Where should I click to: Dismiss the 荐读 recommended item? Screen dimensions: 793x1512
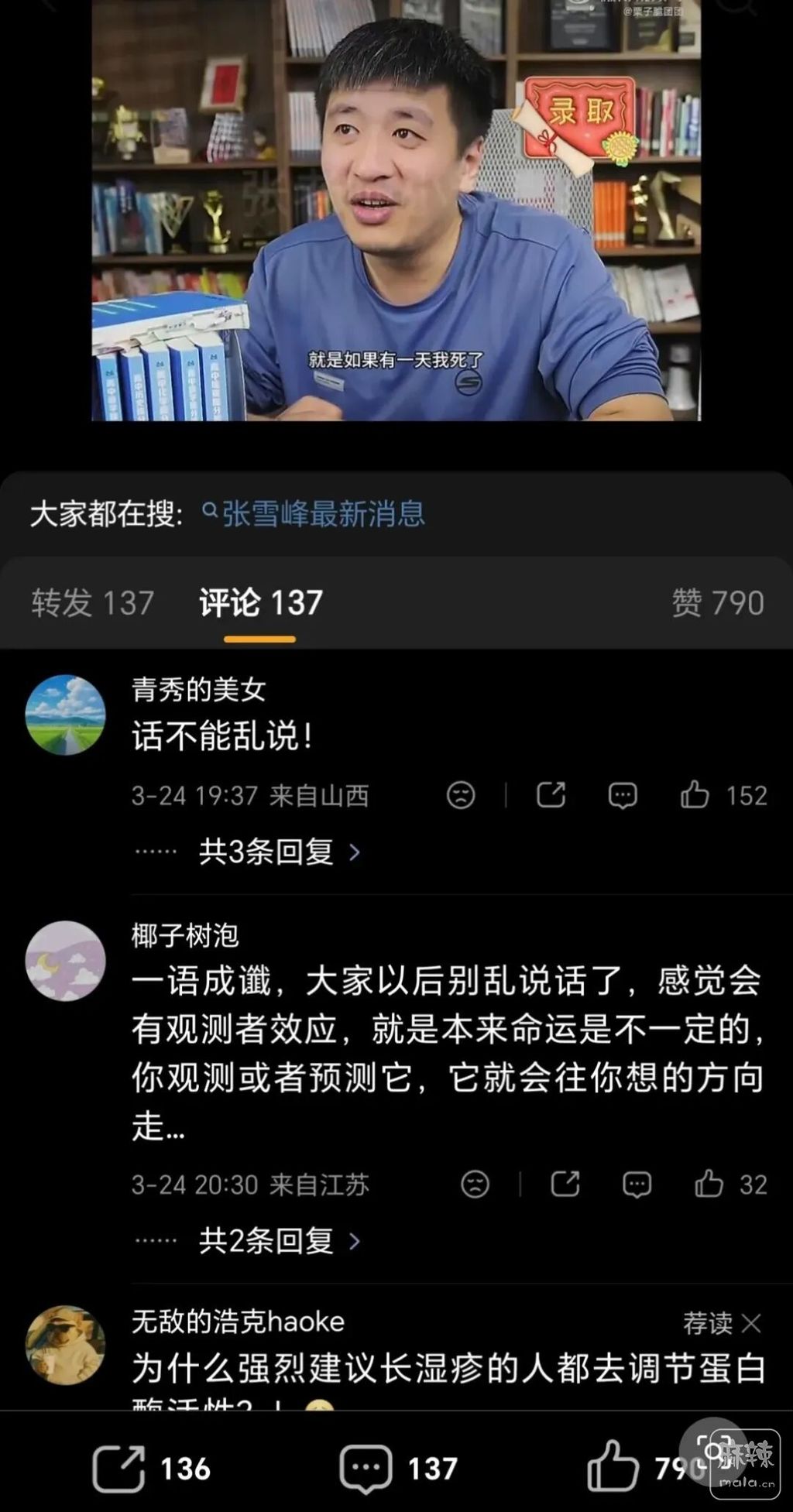(x=750, y=1323)
